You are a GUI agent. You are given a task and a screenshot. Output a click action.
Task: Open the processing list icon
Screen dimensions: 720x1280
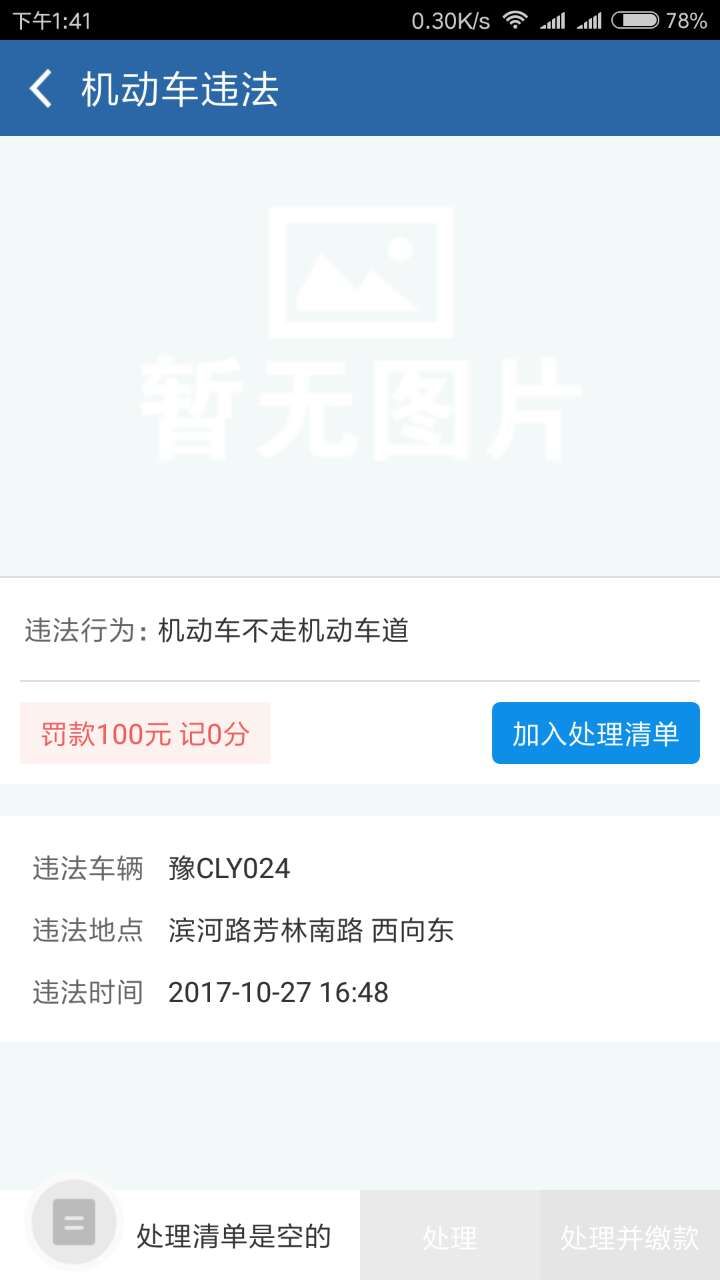coord(74,1222)
